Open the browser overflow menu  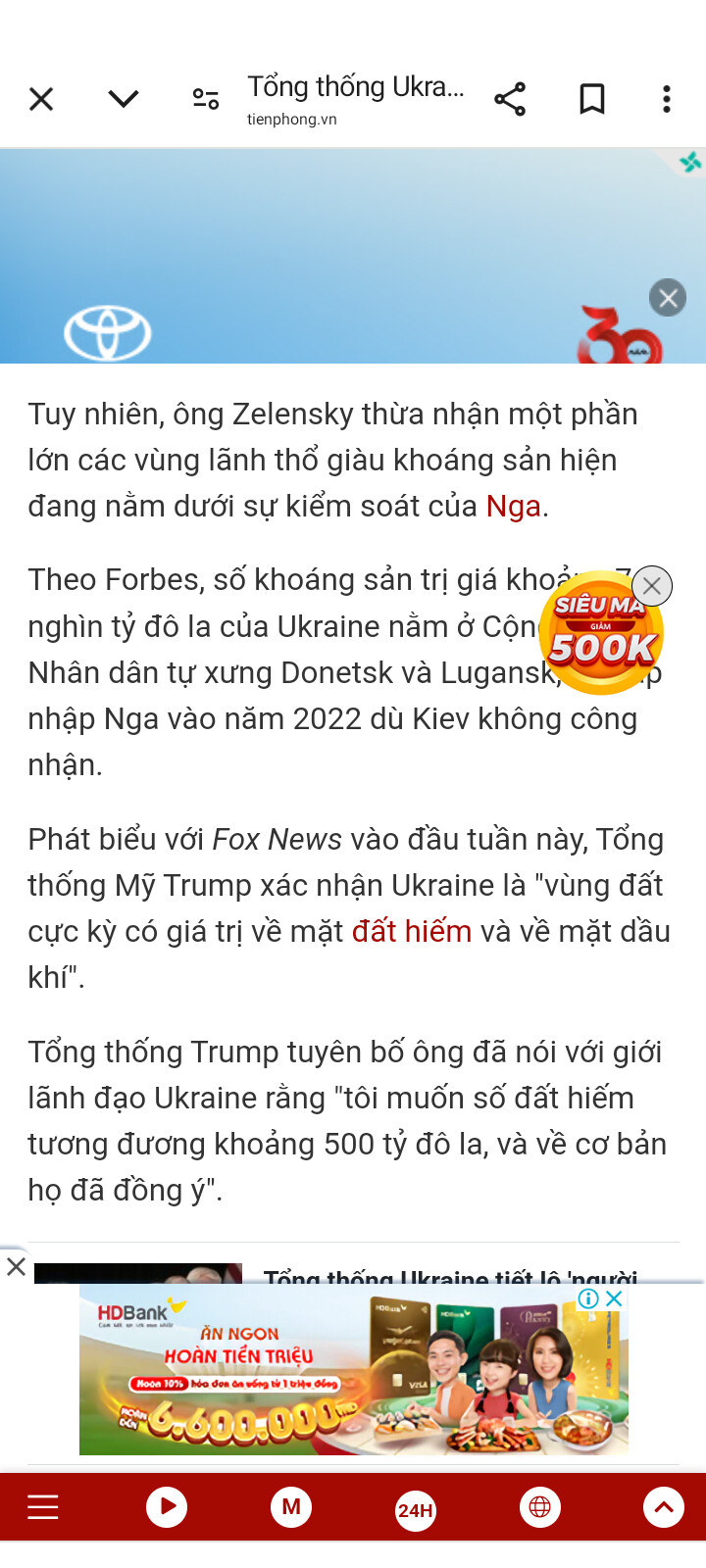coord(667,99)
